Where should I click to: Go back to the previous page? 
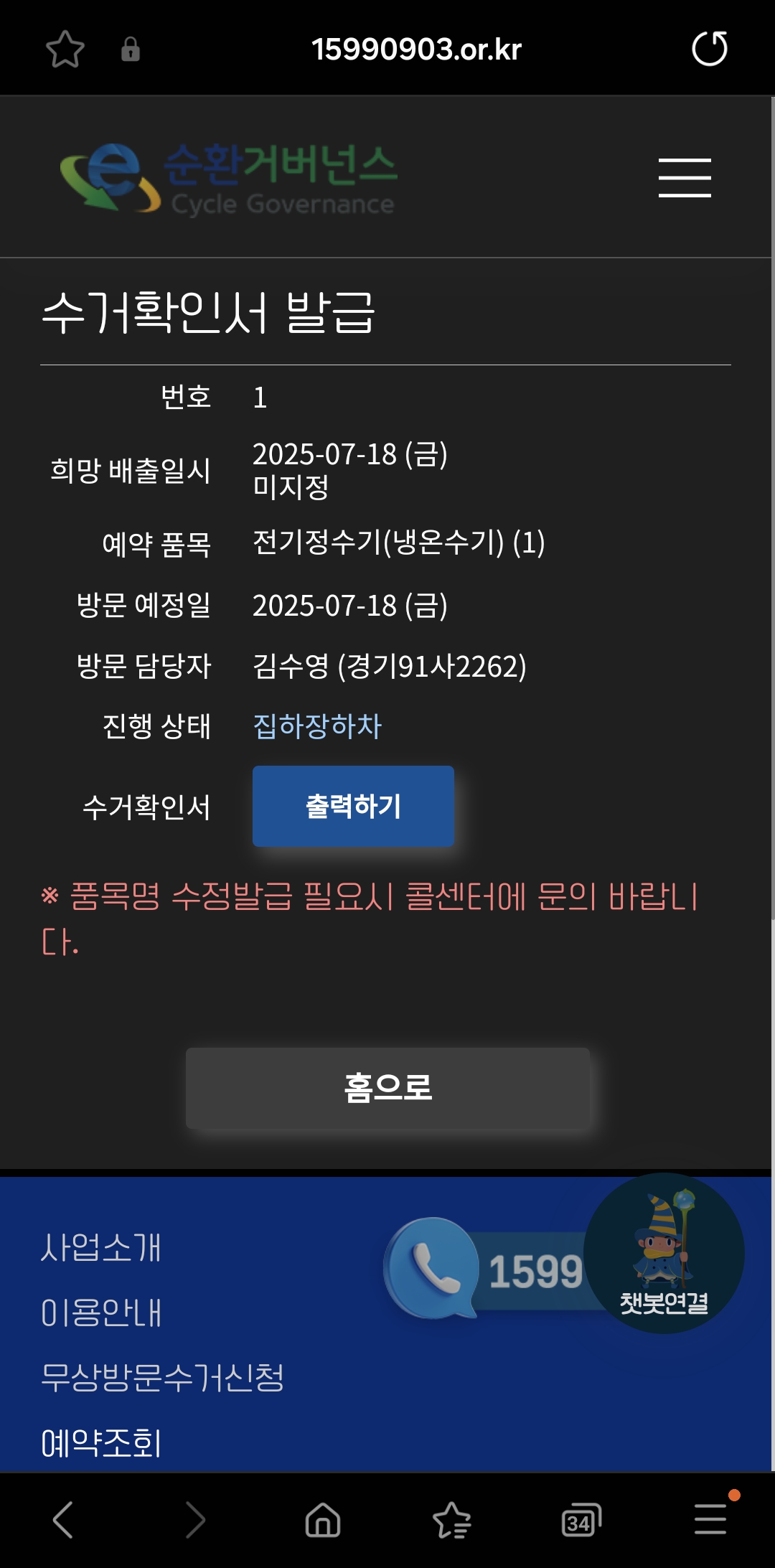click(x=63, y=1520)
